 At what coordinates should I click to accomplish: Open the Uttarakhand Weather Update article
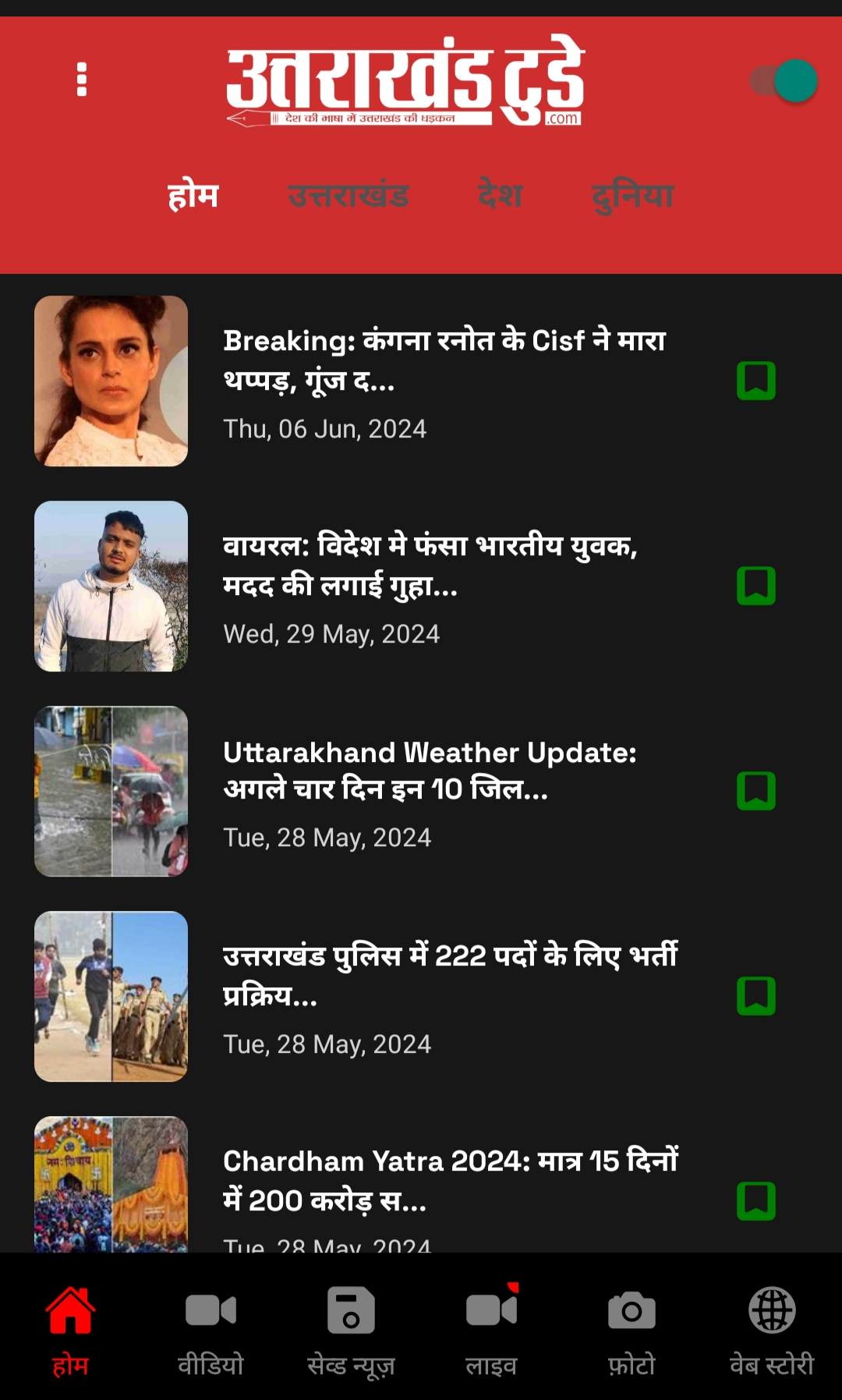[430, 771]
